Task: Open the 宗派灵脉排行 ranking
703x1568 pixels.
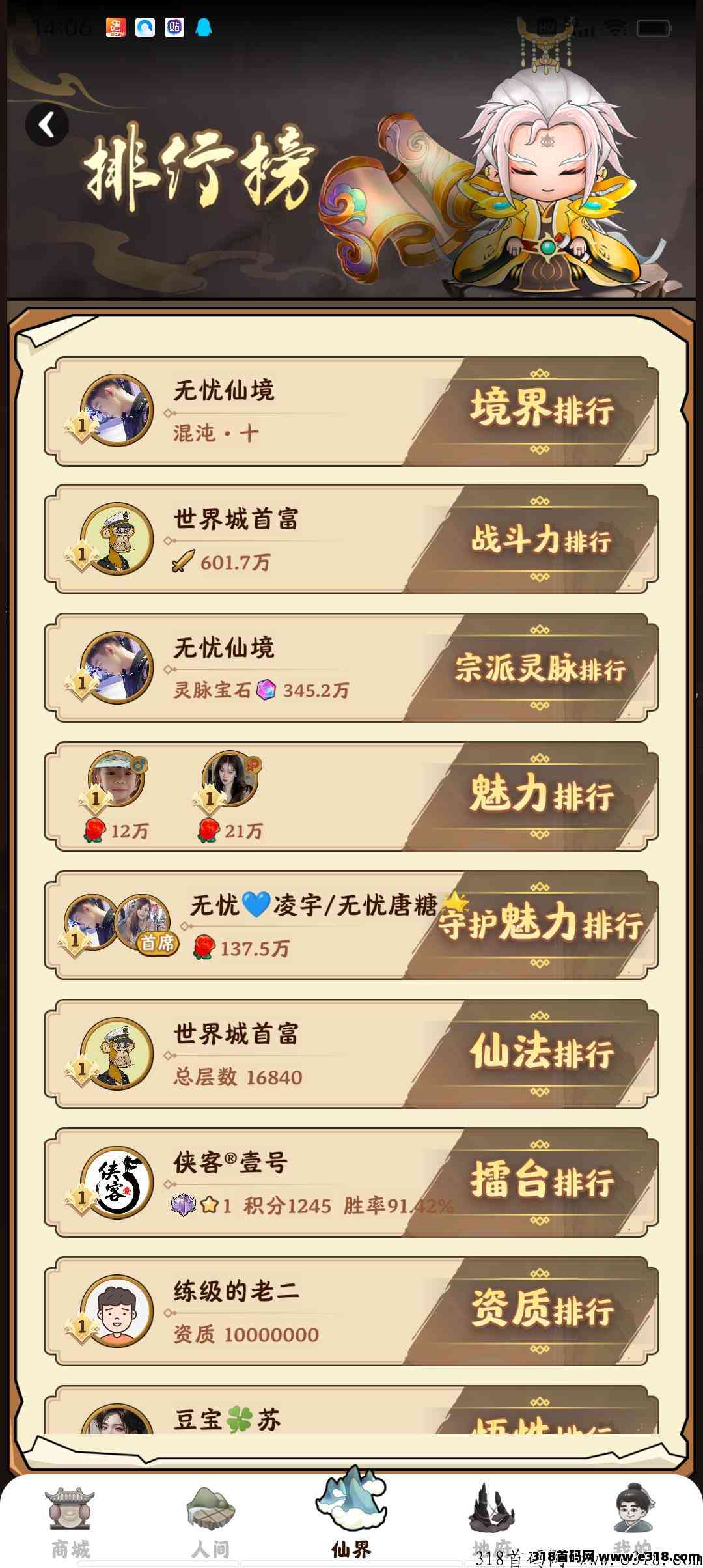Action: click(x=351, y=668)
